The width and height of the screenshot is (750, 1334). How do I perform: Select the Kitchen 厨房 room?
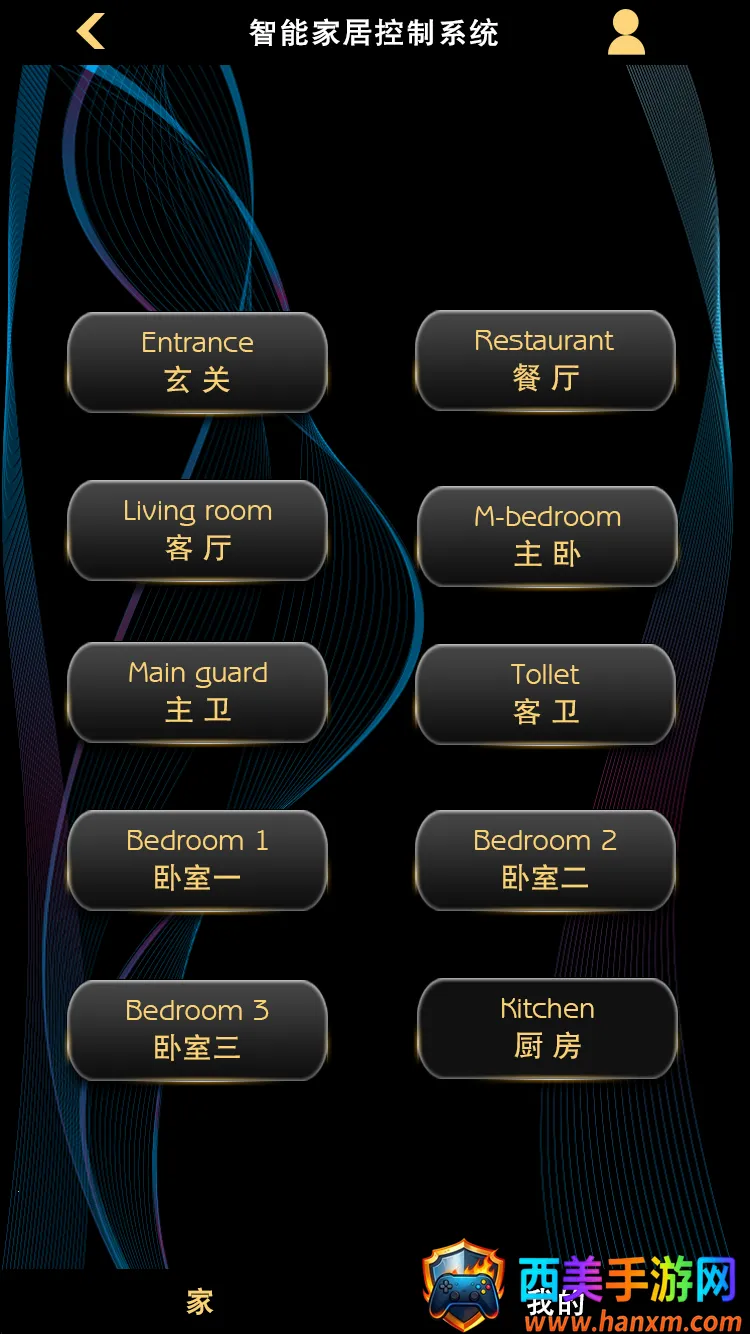(547, 1027)
